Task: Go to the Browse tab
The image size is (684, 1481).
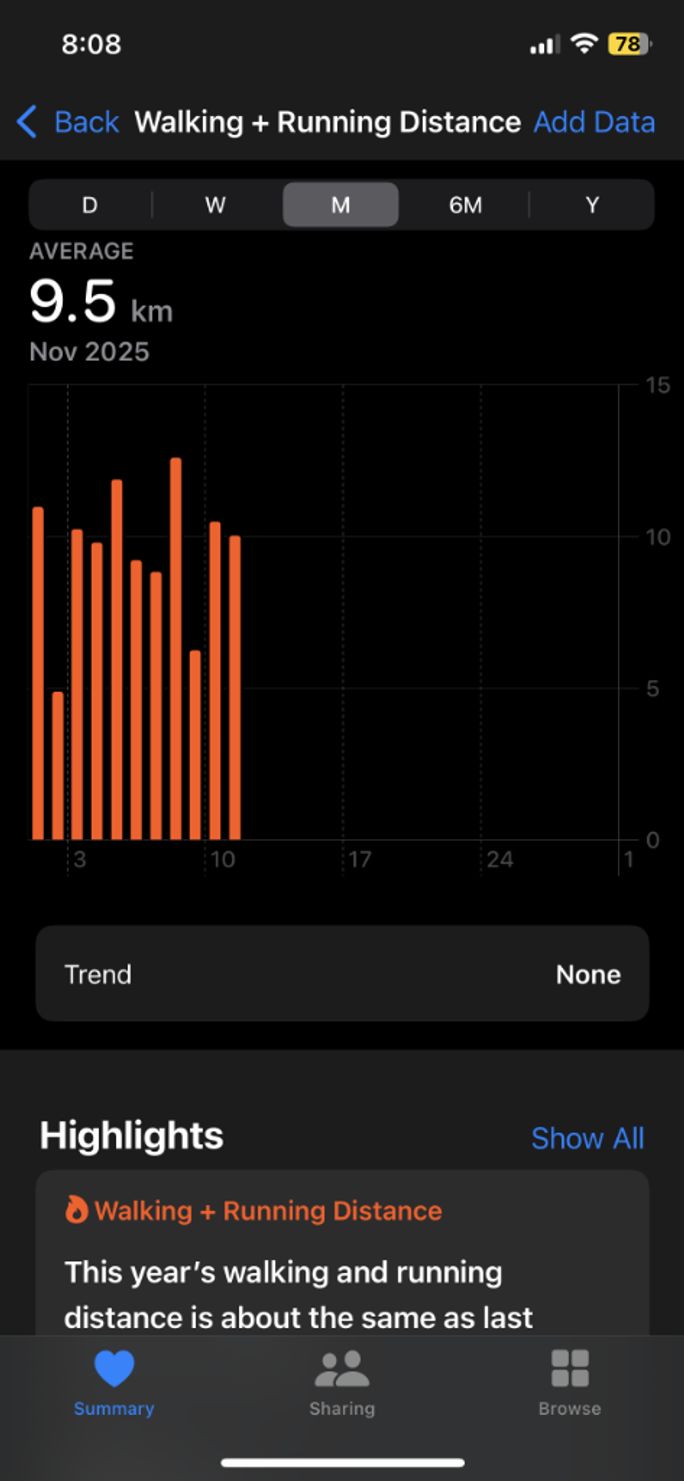Action: tap(570, 1383)
